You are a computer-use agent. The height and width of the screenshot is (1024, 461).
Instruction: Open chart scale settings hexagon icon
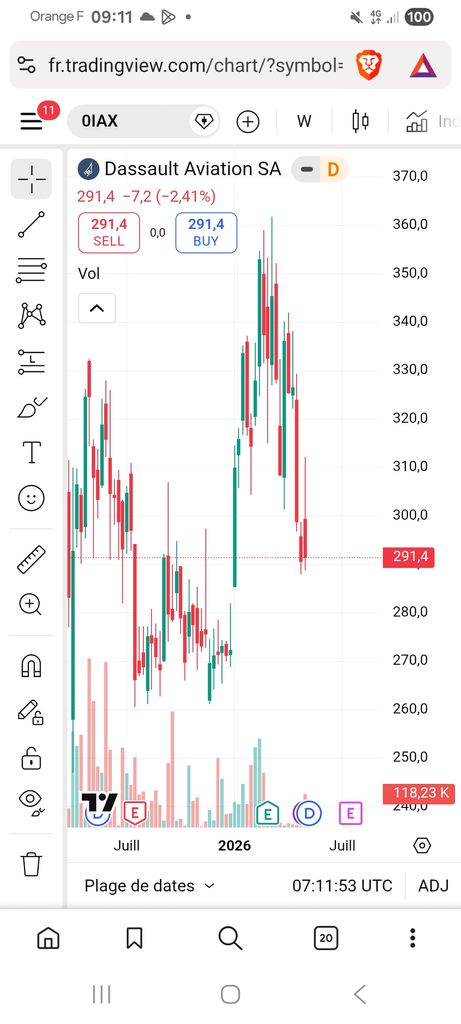[x=422, y=846]
